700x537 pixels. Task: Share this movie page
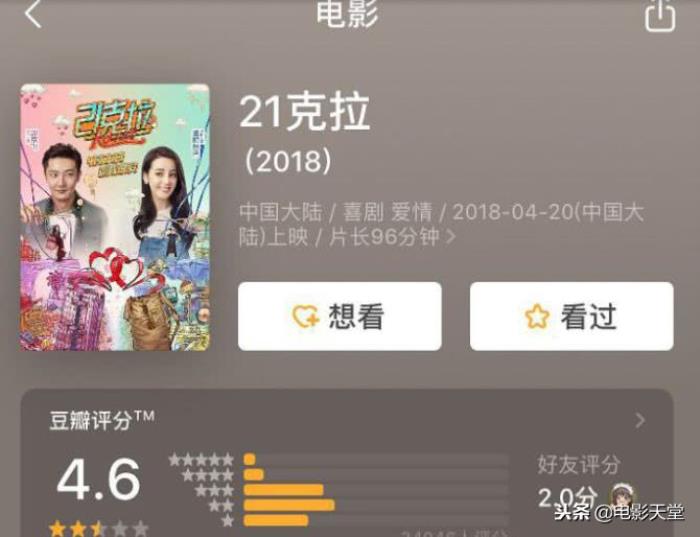tap(659, 15)
